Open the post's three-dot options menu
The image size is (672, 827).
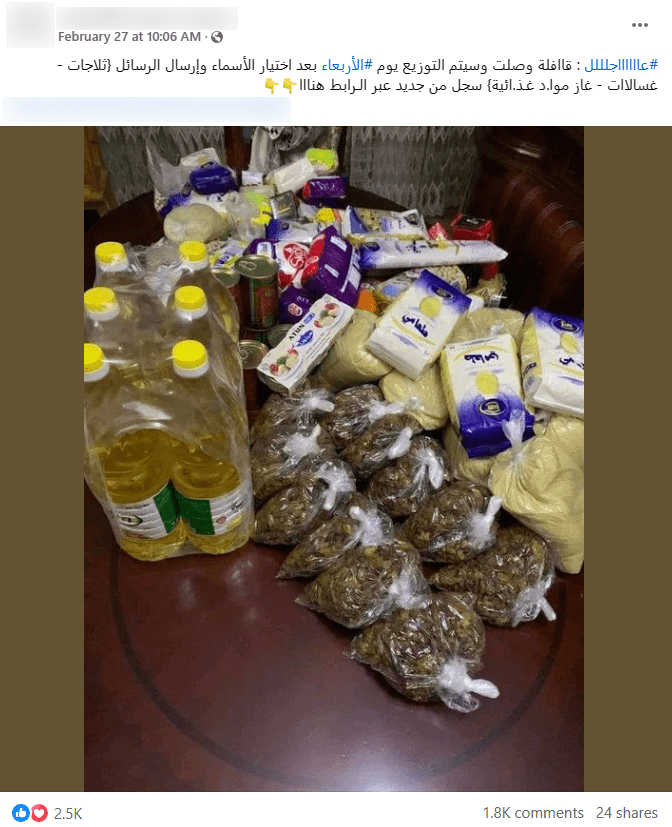(641, 25)
